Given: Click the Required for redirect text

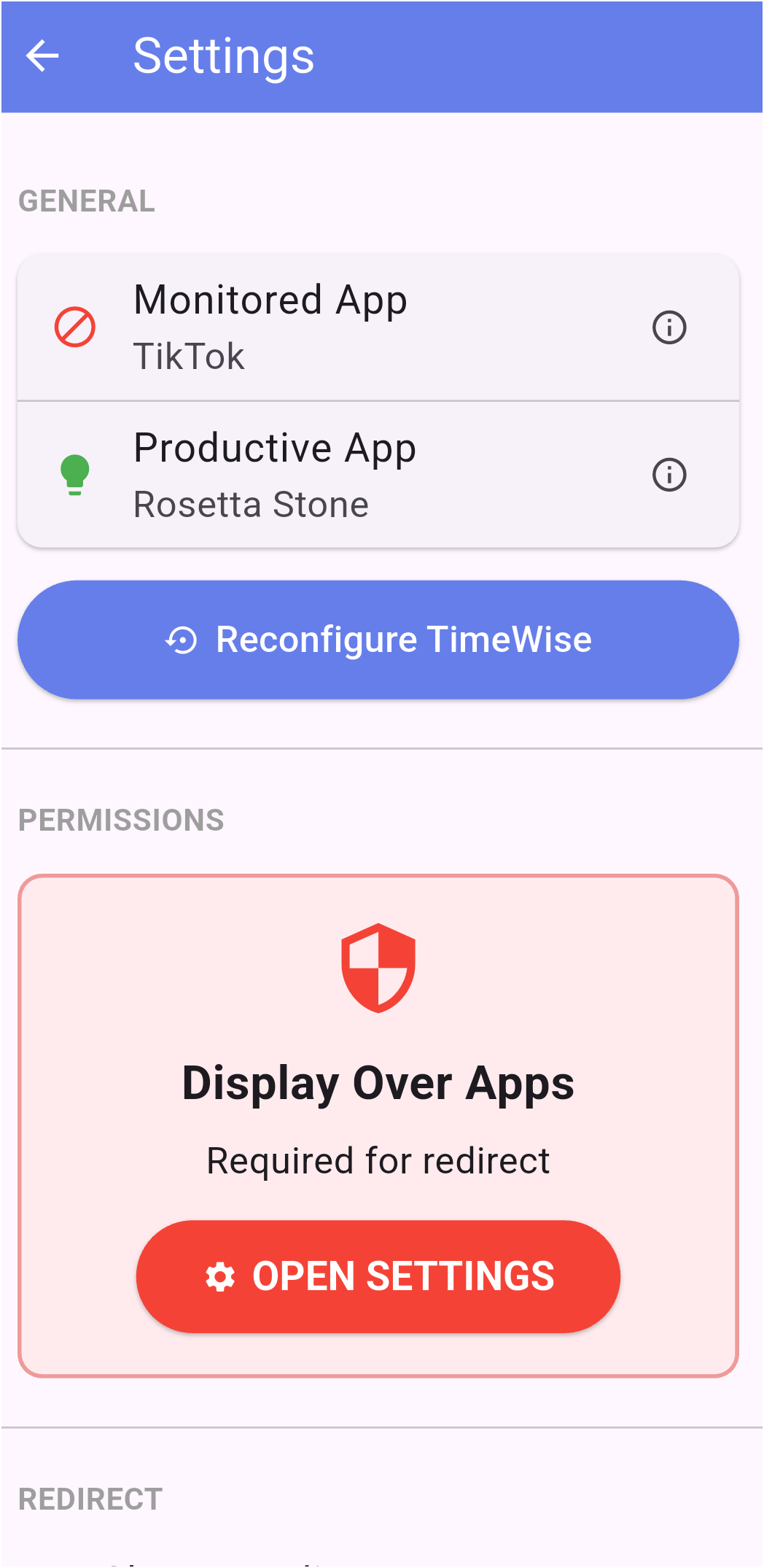Looking at the screenshot, I should point(378,1161).
